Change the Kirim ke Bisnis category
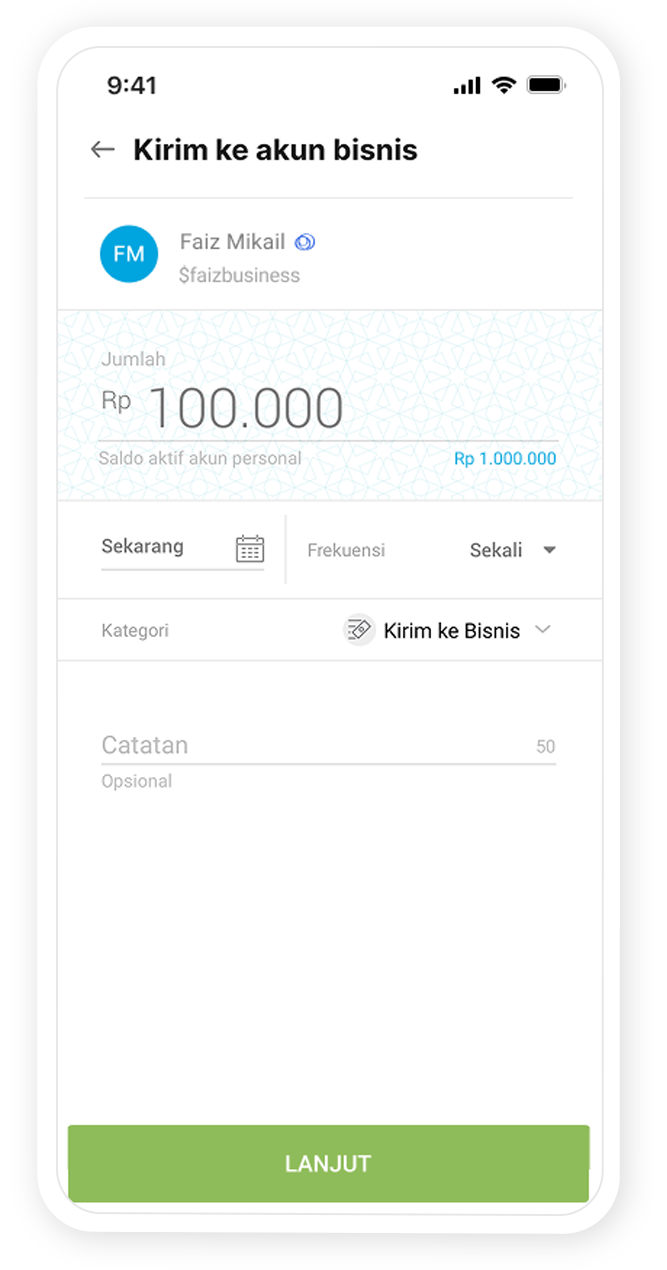667x1270 pixels. [x=450, y=630]
